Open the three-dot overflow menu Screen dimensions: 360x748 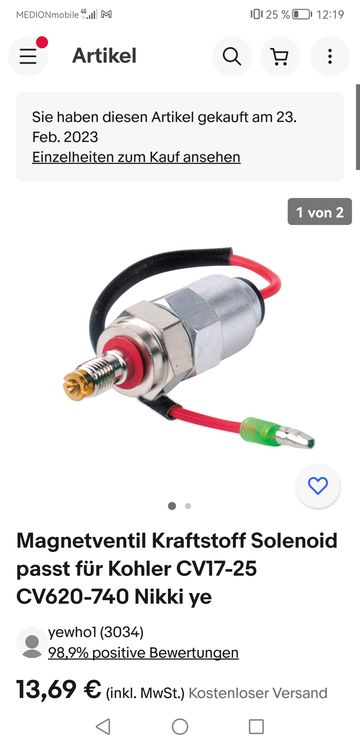[329, 56]
